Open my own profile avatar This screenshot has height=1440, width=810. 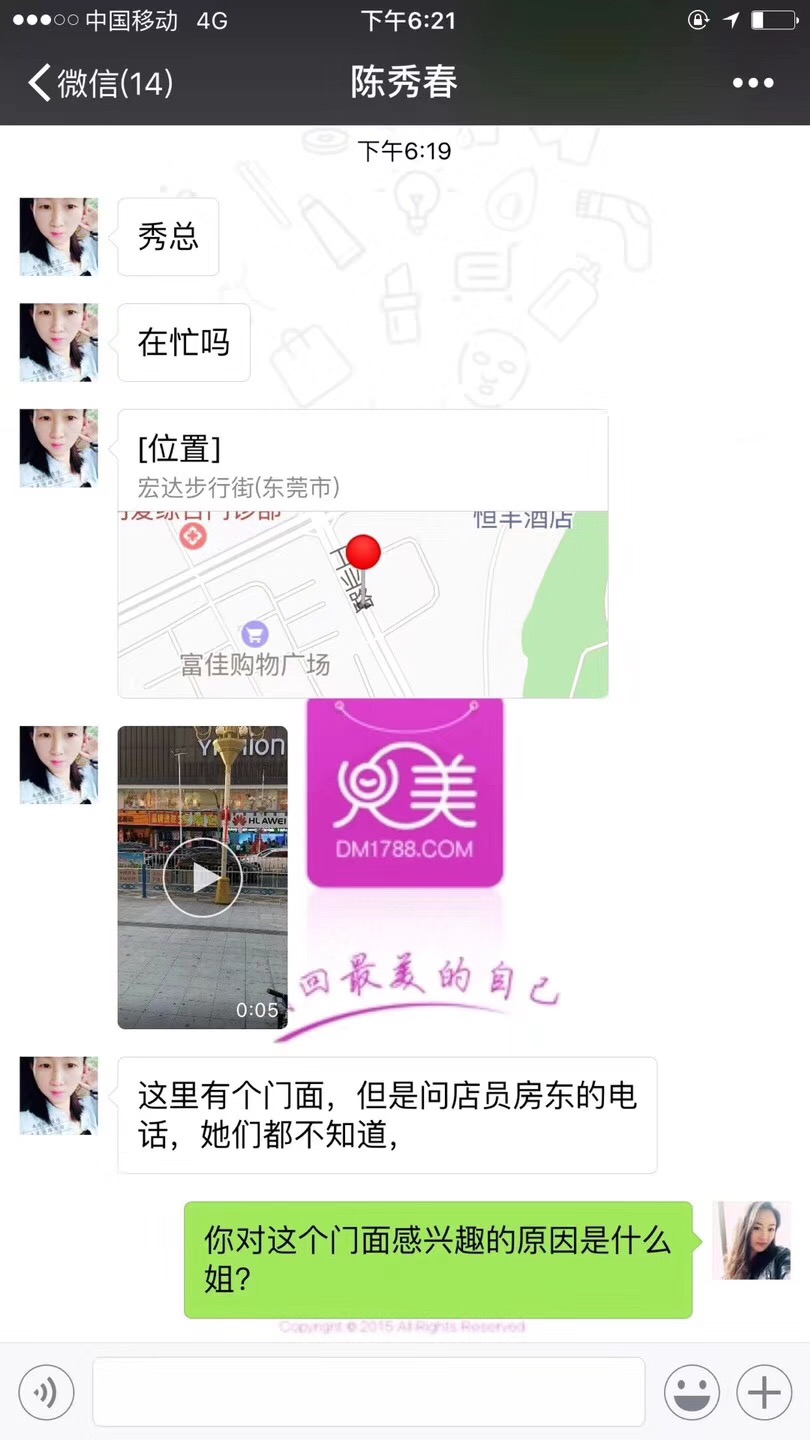[x=751, y=1240]
